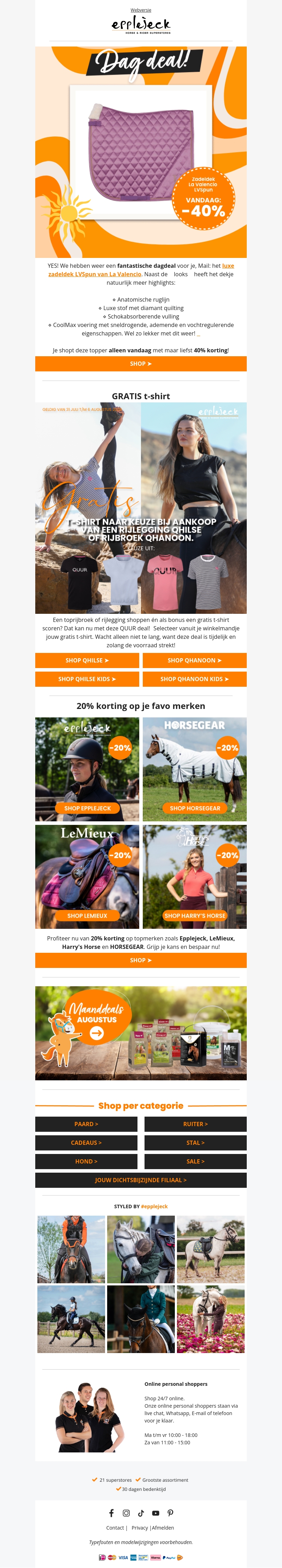The image size is (282, 1568).
Task: Tap the Afmelden link
Action: click(x=163, y=1527)
